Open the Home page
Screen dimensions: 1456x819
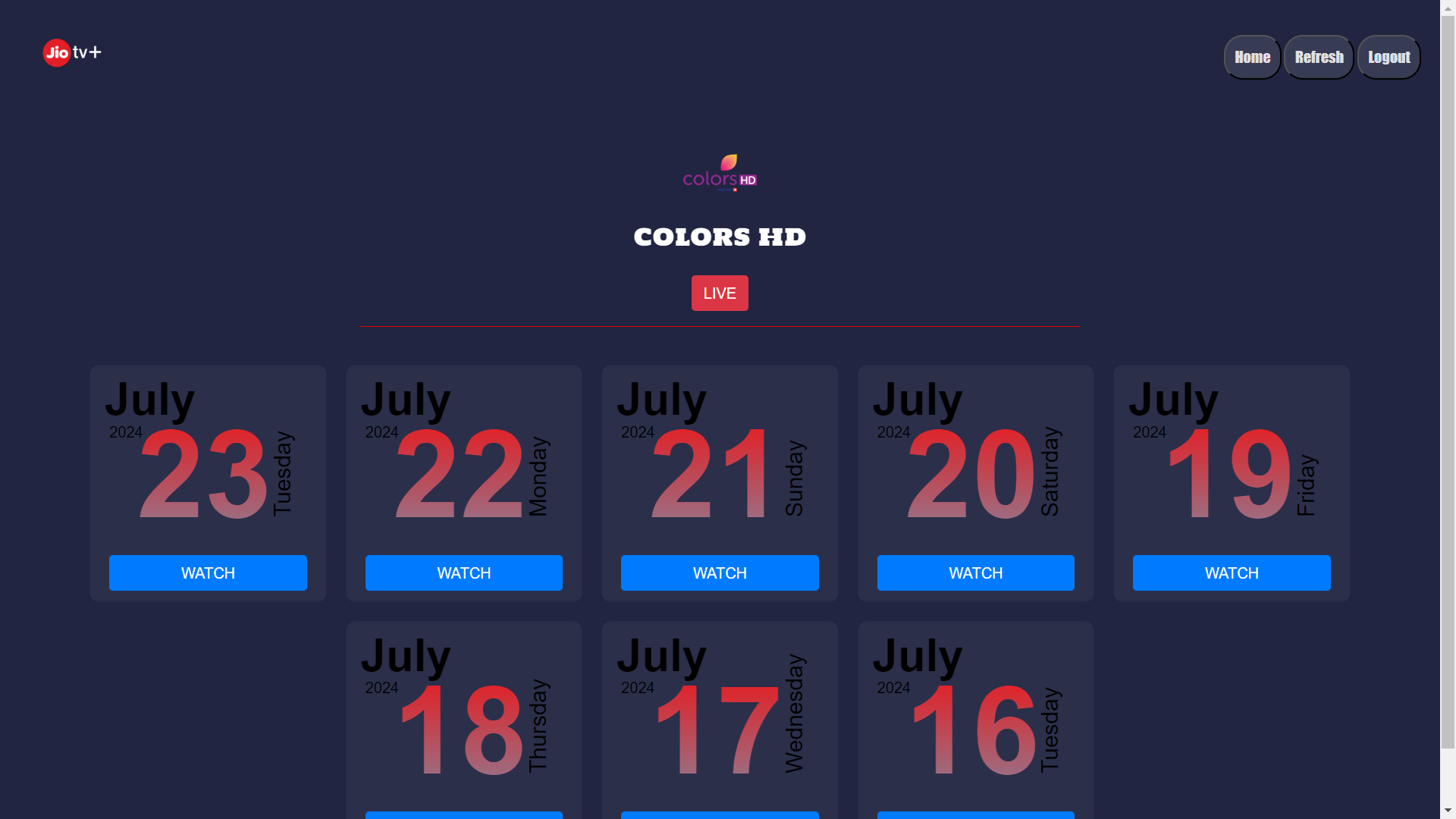pyautogui.click(x=1252, y=57)
